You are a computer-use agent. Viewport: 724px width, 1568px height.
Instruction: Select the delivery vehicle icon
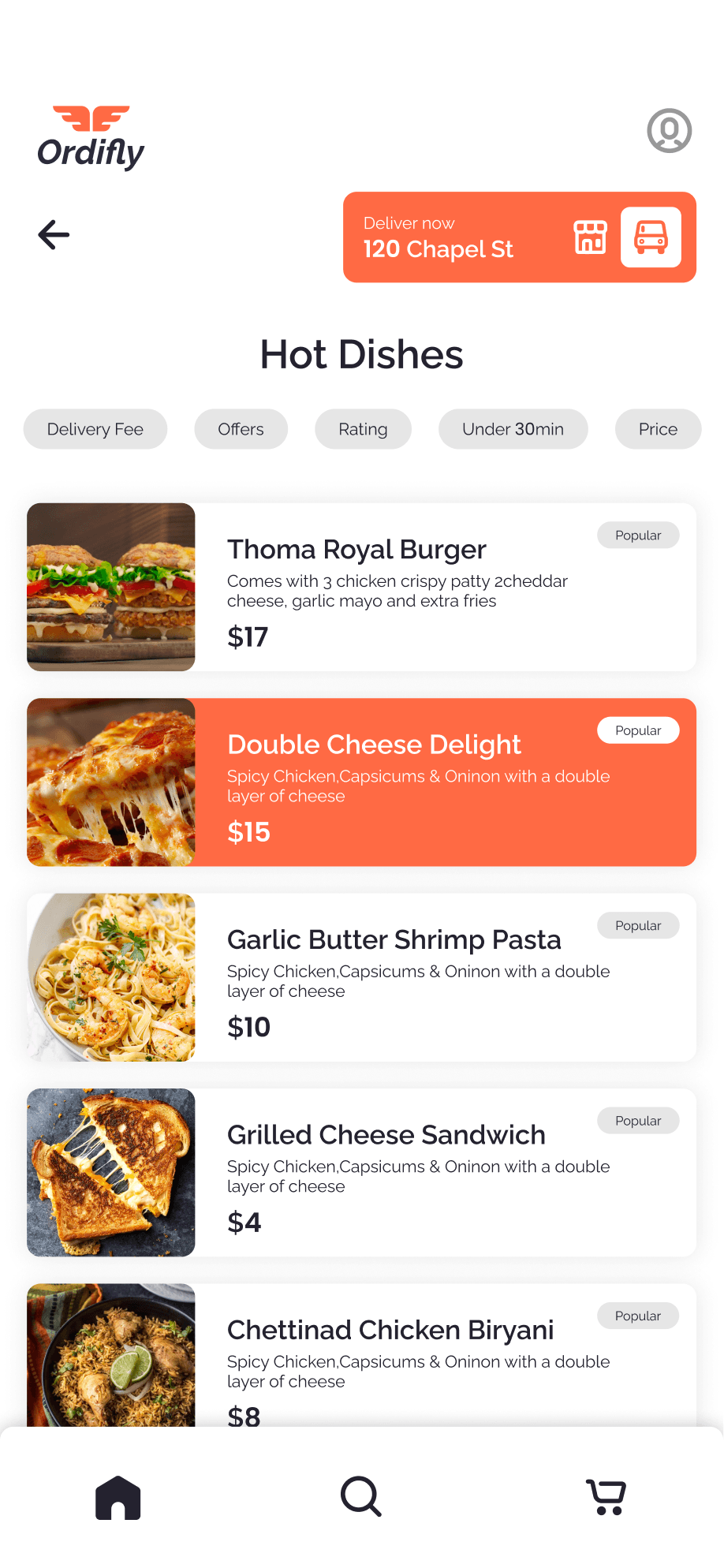651,237
